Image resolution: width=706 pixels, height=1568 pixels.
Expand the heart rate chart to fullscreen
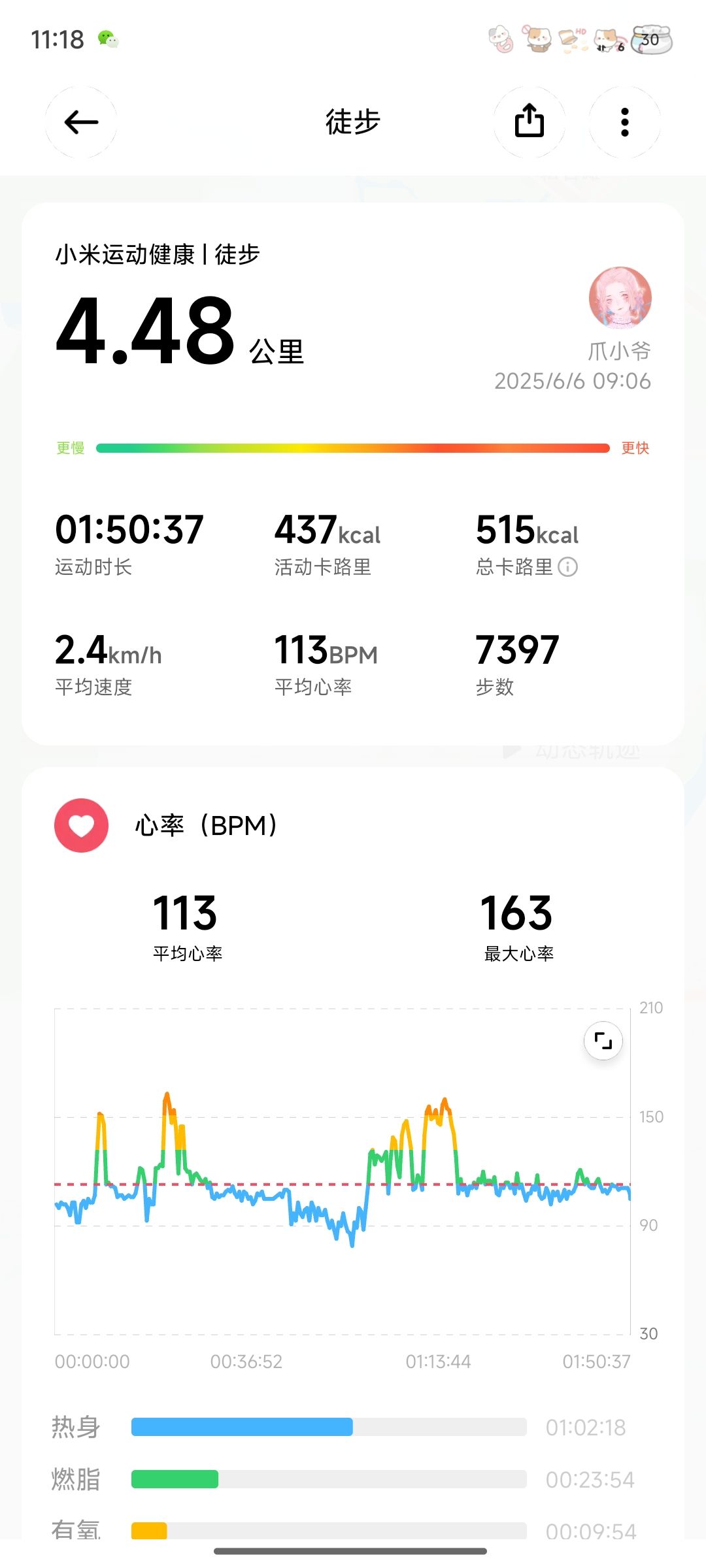[603, 1040]
